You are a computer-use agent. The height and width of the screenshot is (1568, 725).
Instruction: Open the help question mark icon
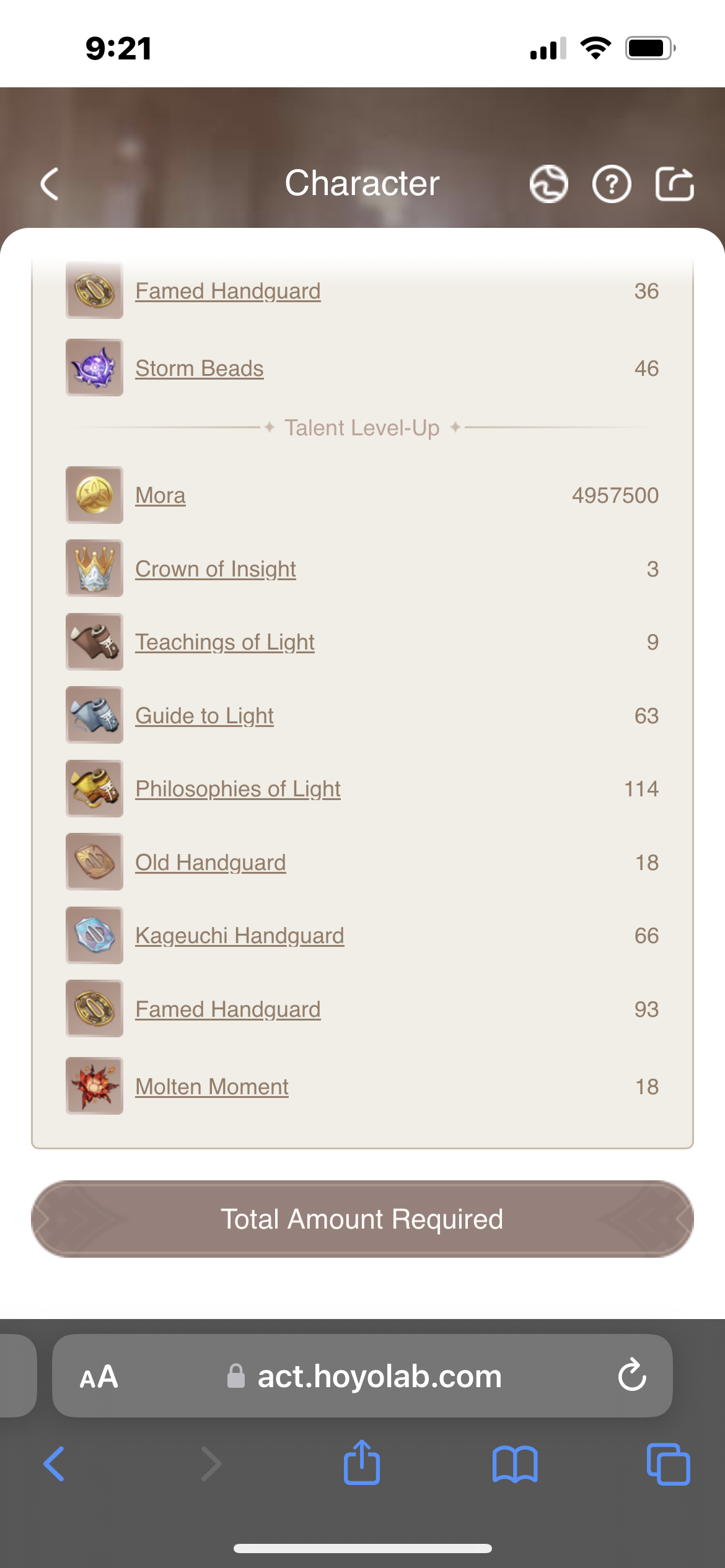pyautogui.click(x=612, y=184)
